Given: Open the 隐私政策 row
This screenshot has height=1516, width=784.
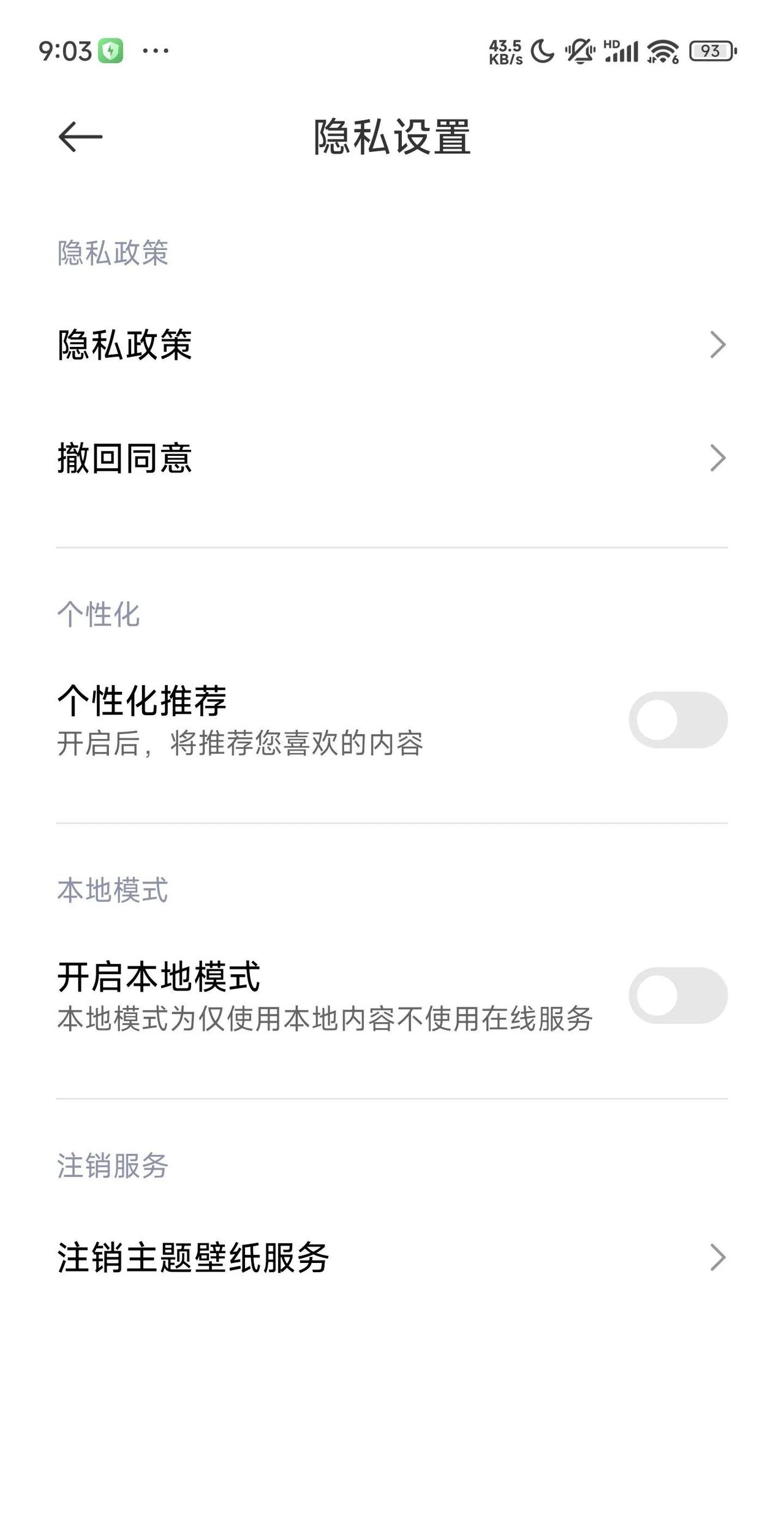Looking at the screenshot, I should (x=392, y=344).
